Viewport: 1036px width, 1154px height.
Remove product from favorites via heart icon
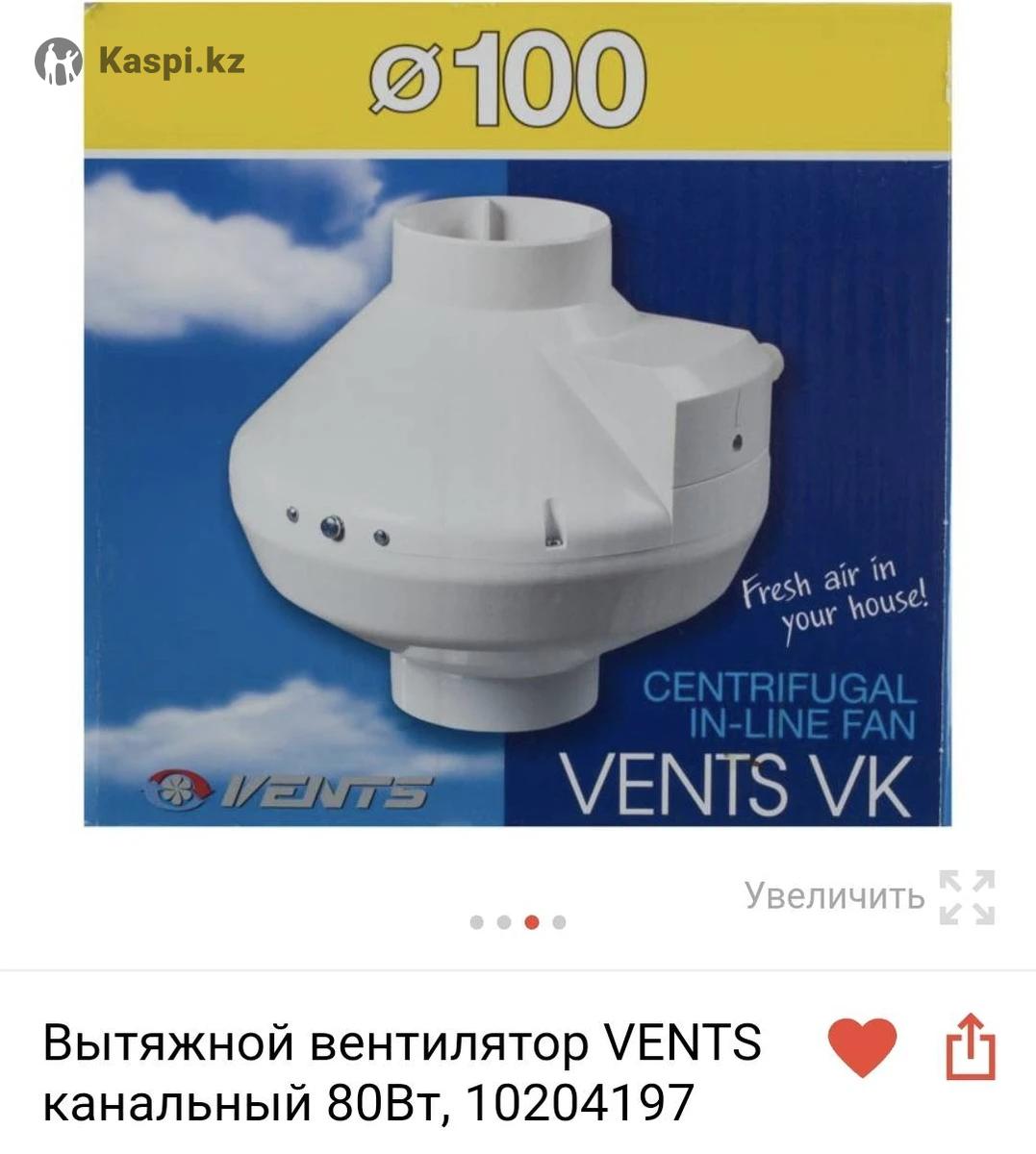coord(862,1047)
